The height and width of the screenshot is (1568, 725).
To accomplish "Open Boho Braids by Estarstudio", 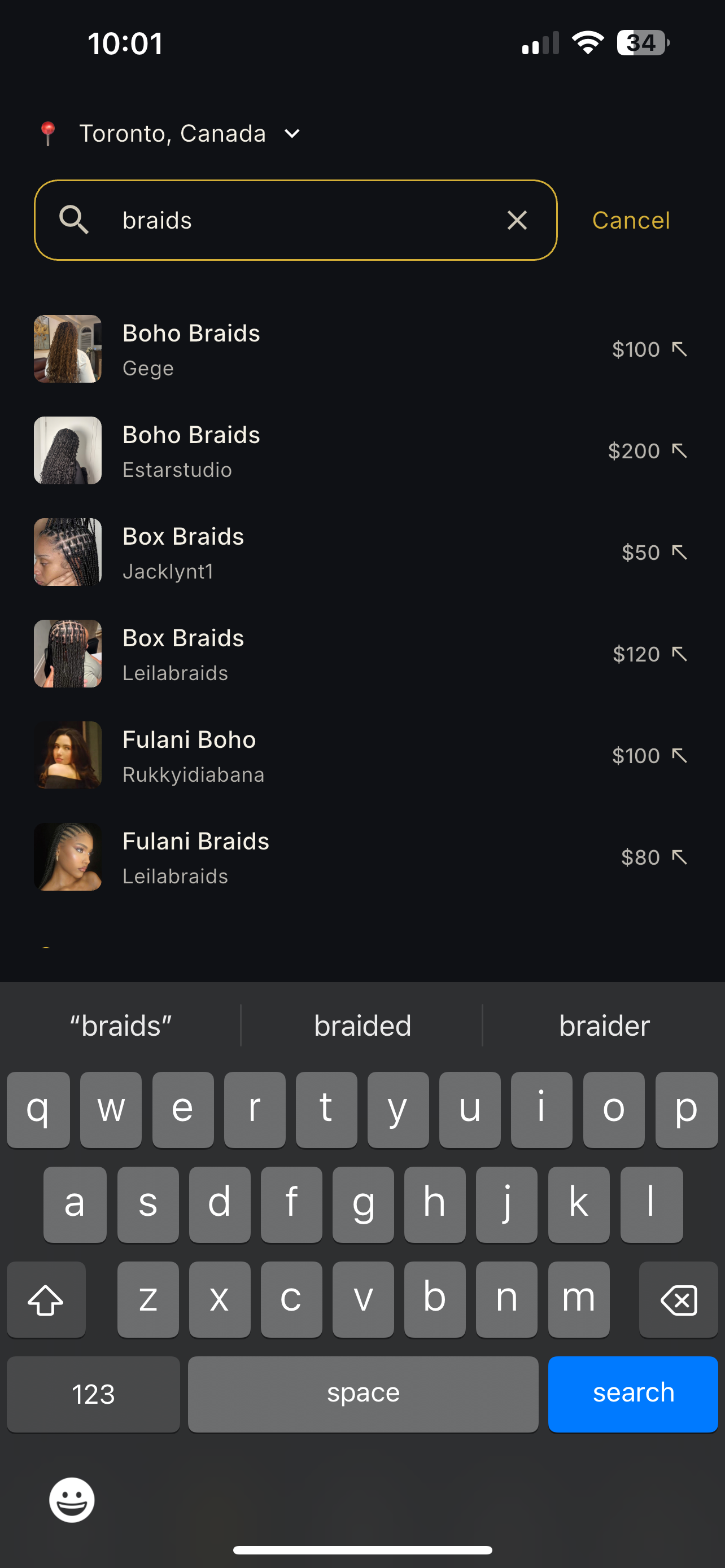I will pos(362,450).
